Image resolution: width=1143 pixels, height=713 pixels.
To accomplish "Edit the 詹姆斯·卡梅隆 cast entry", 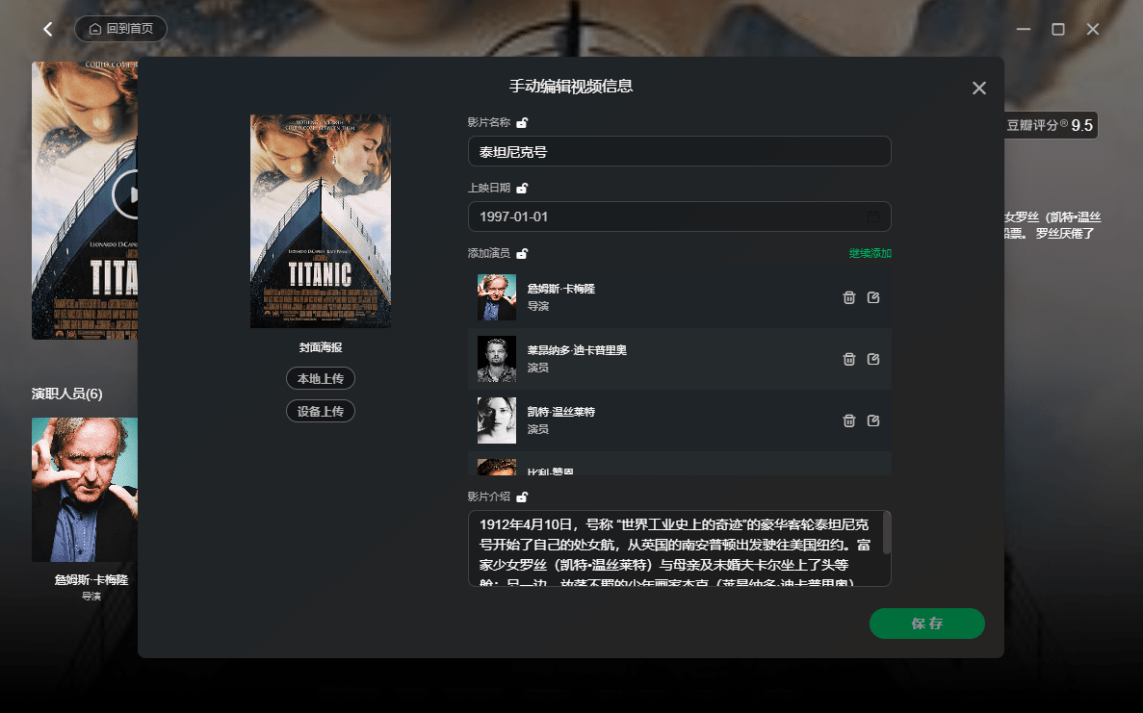I will (873, 298).
